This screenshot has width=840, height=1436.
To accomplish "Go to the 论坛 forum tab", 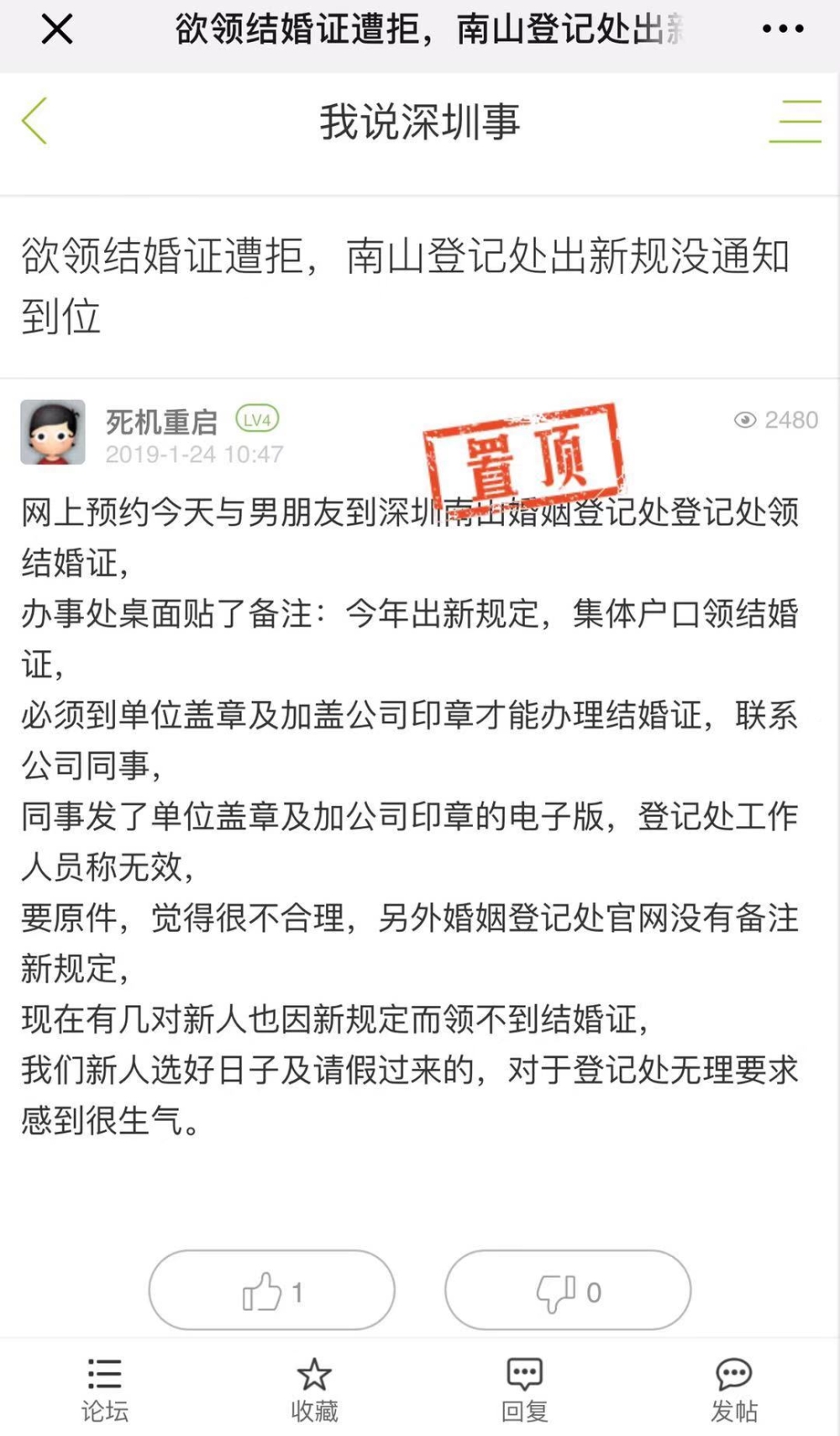I will (x=105, y=1390).
